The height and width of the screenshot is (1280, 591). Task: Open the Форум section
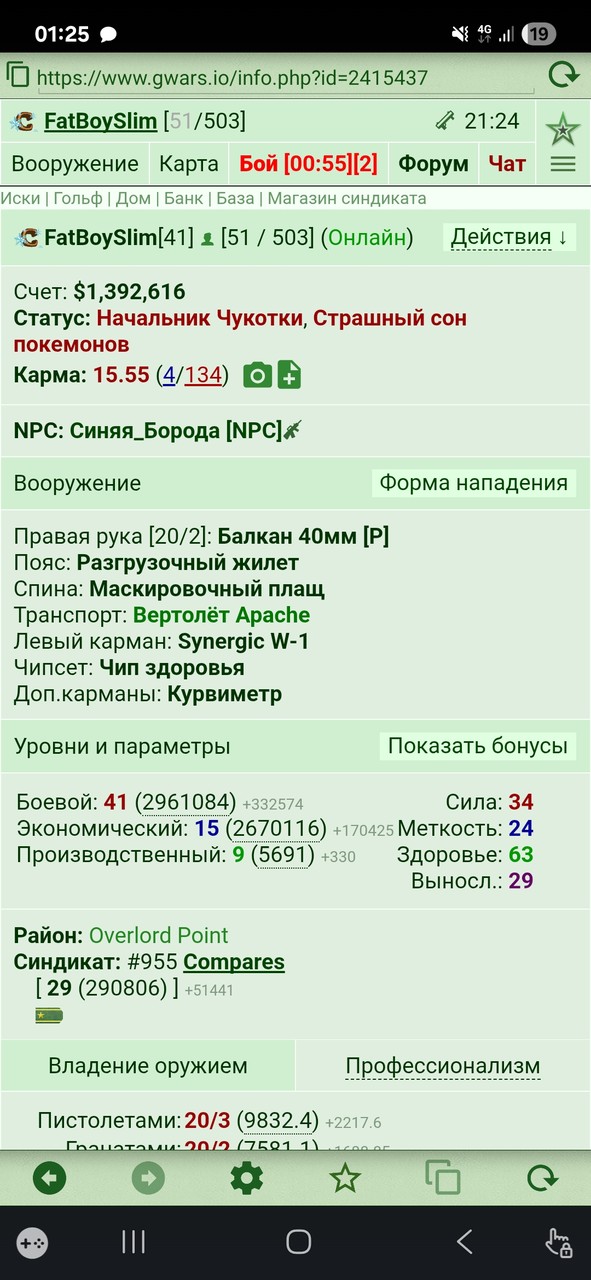(x=433, y=164)
